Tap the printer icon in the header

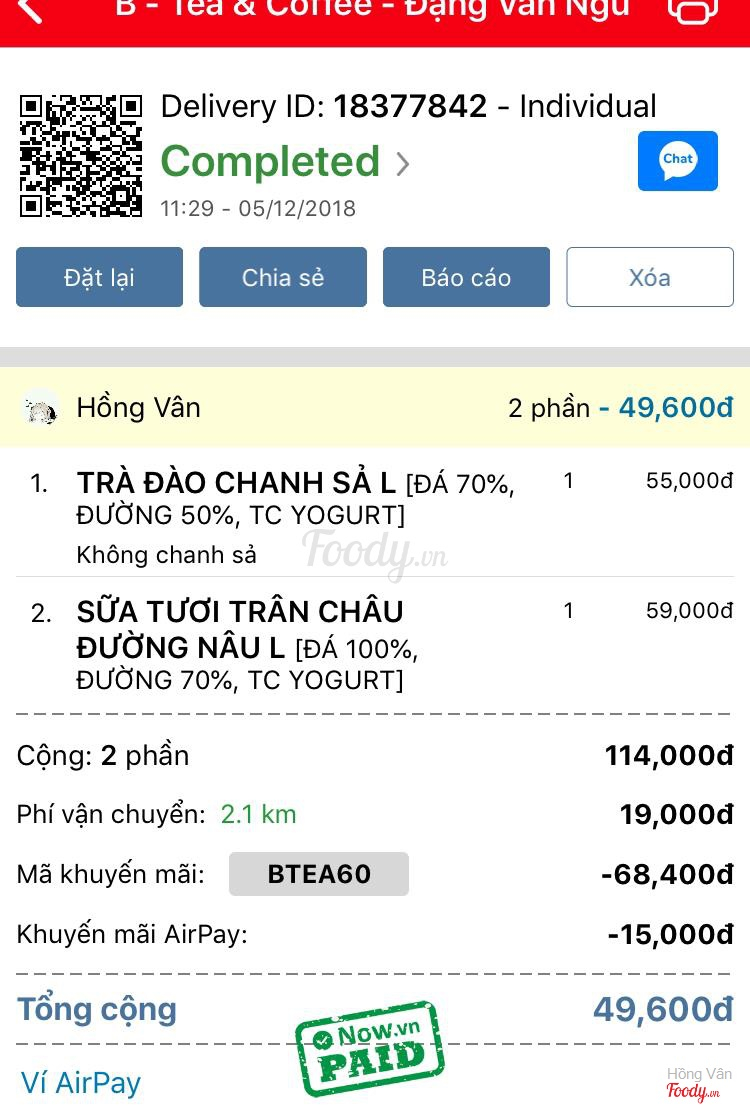(x=692, y=10)
